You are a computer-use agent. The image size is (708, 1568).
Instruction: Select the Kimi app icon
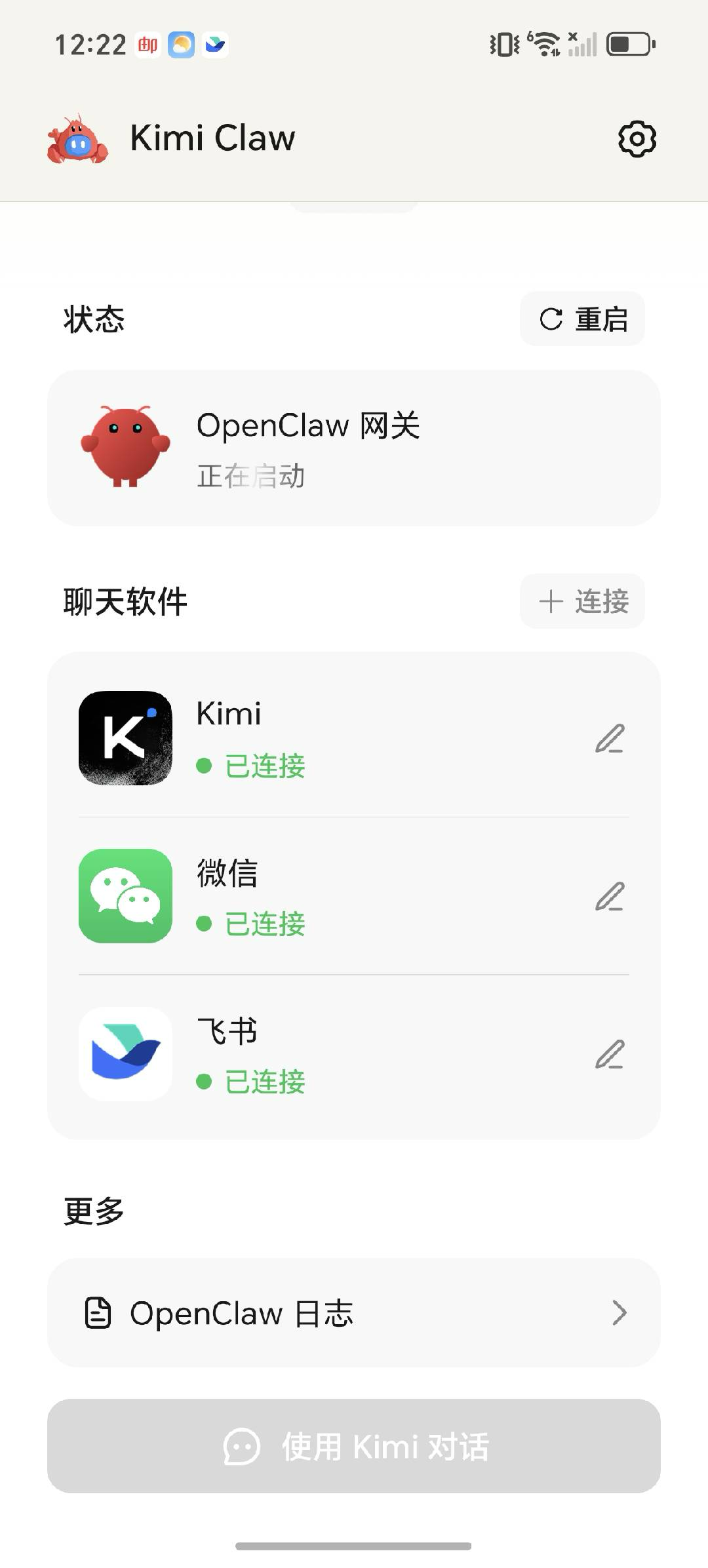click(x=125, y=737)
